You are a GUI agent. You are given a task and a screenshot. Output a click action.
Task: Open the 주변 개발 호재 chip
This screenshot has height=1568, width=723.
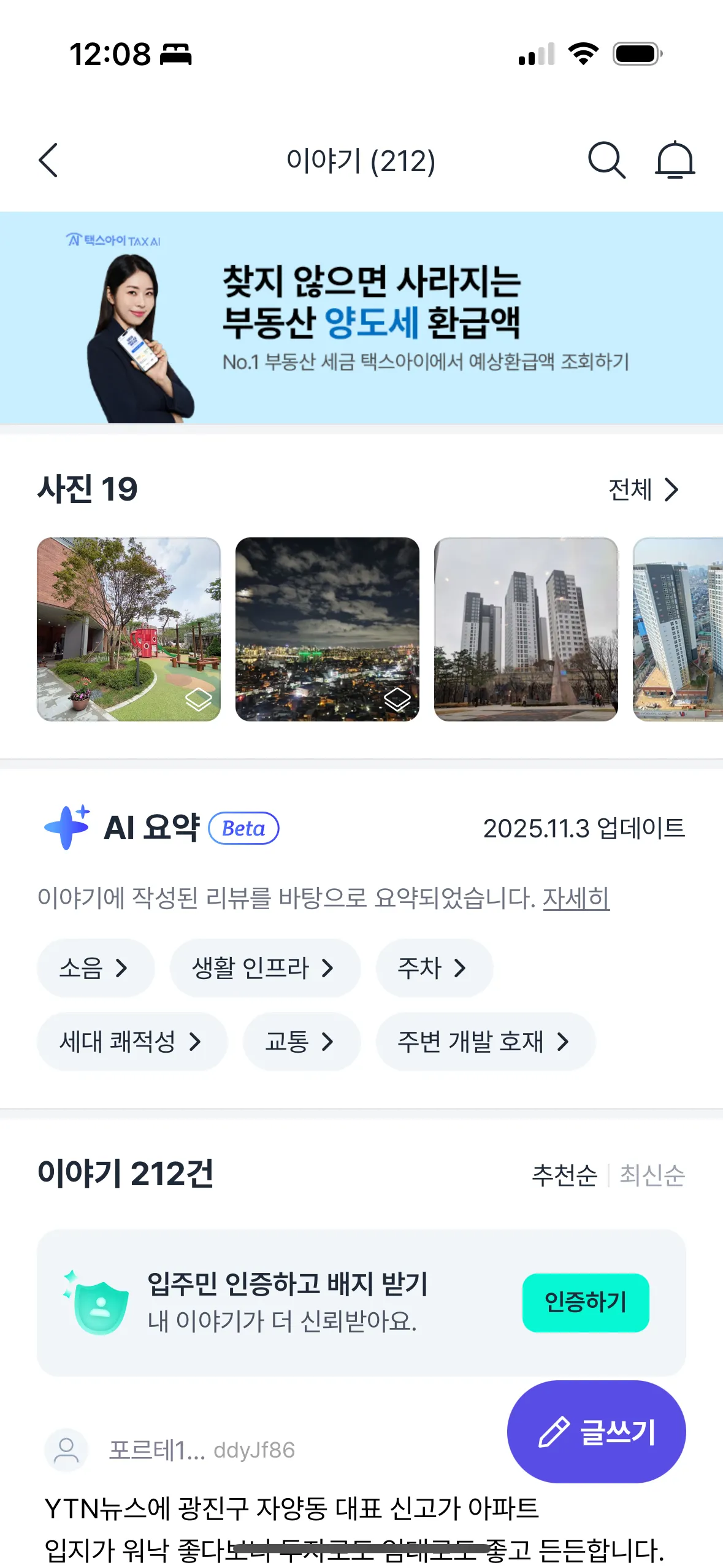click(x=485, y=1042)
